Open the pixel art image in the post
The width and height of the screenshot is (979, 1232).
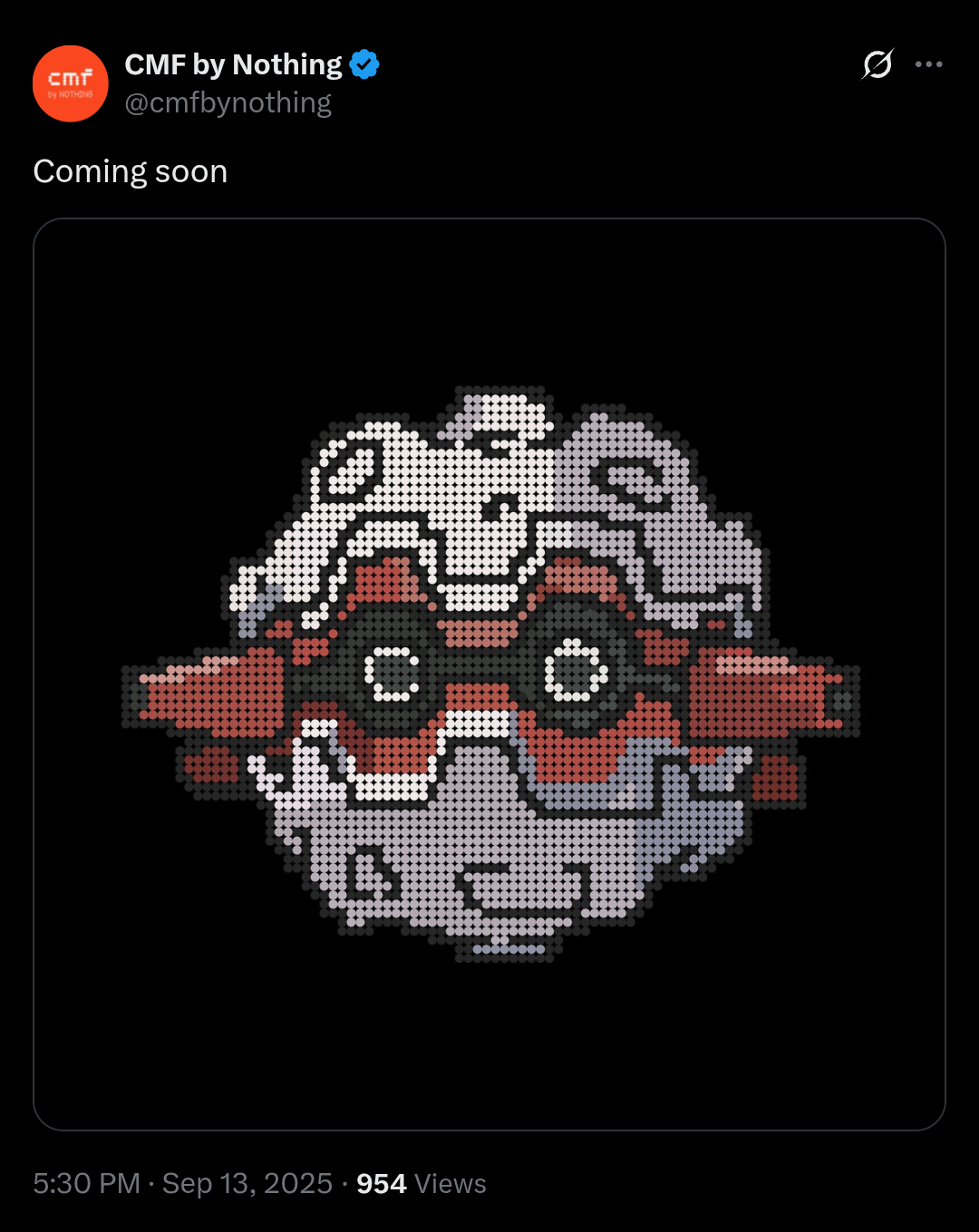[489, 674]
